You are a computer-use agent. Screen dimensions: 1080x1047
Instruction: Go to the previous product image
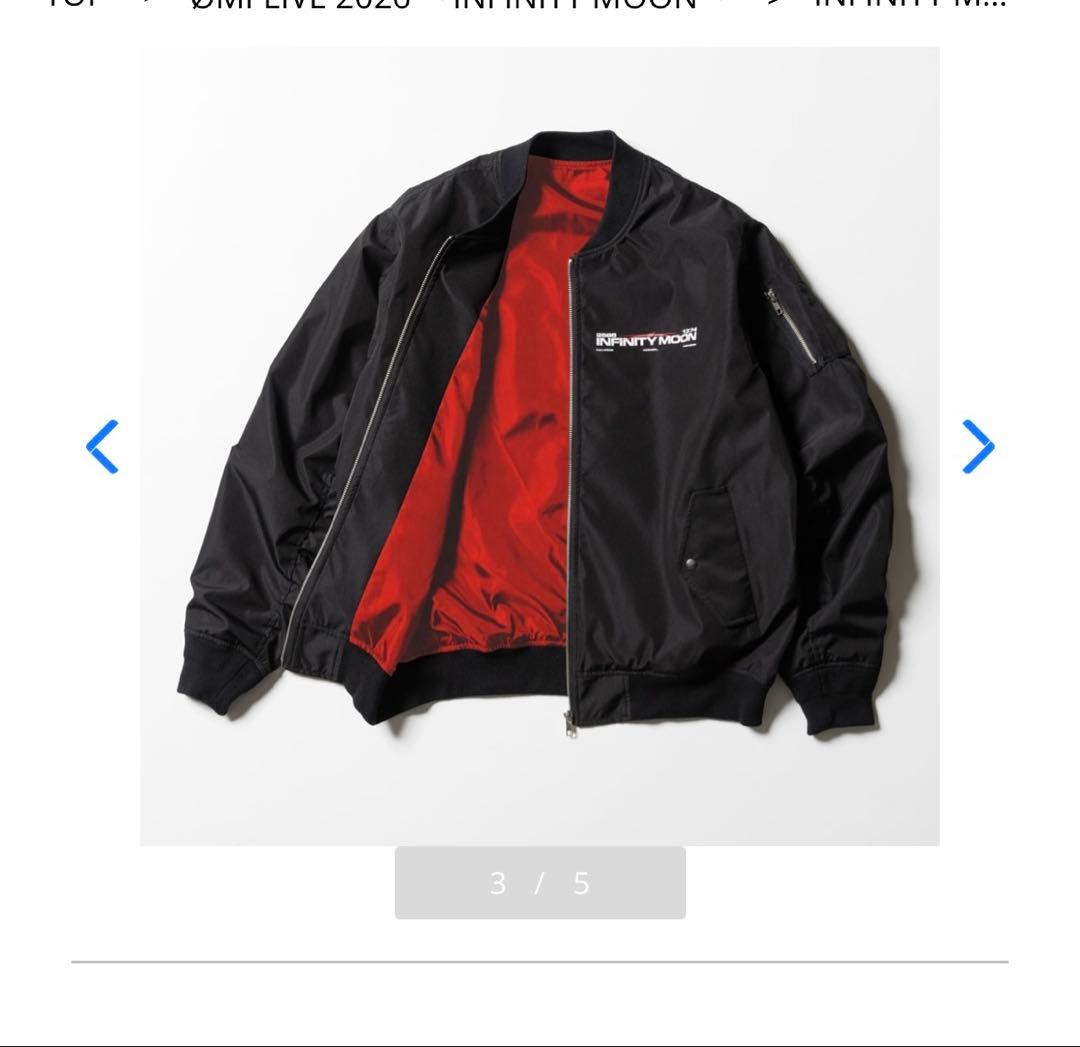(102, 446)
